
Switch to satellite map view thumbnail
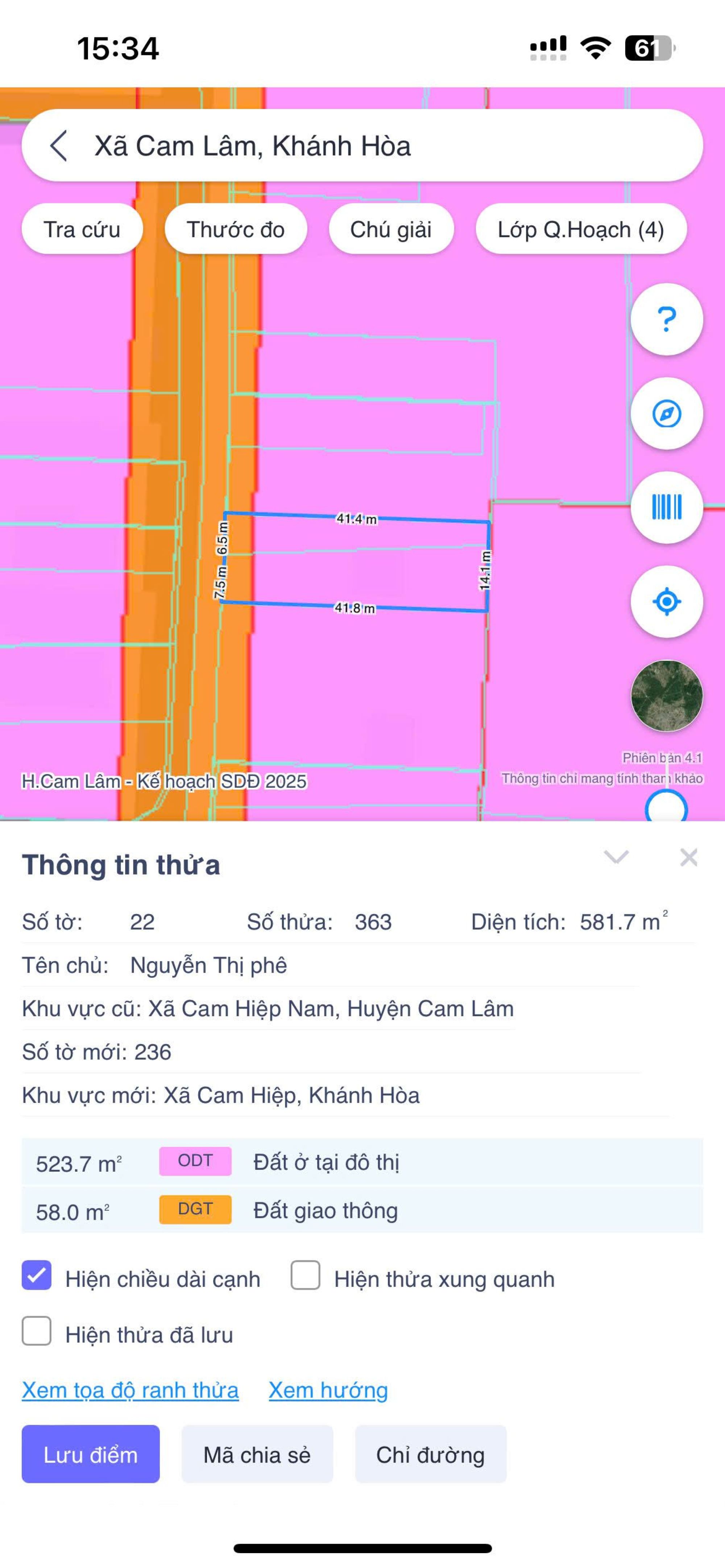click(667, 696)
